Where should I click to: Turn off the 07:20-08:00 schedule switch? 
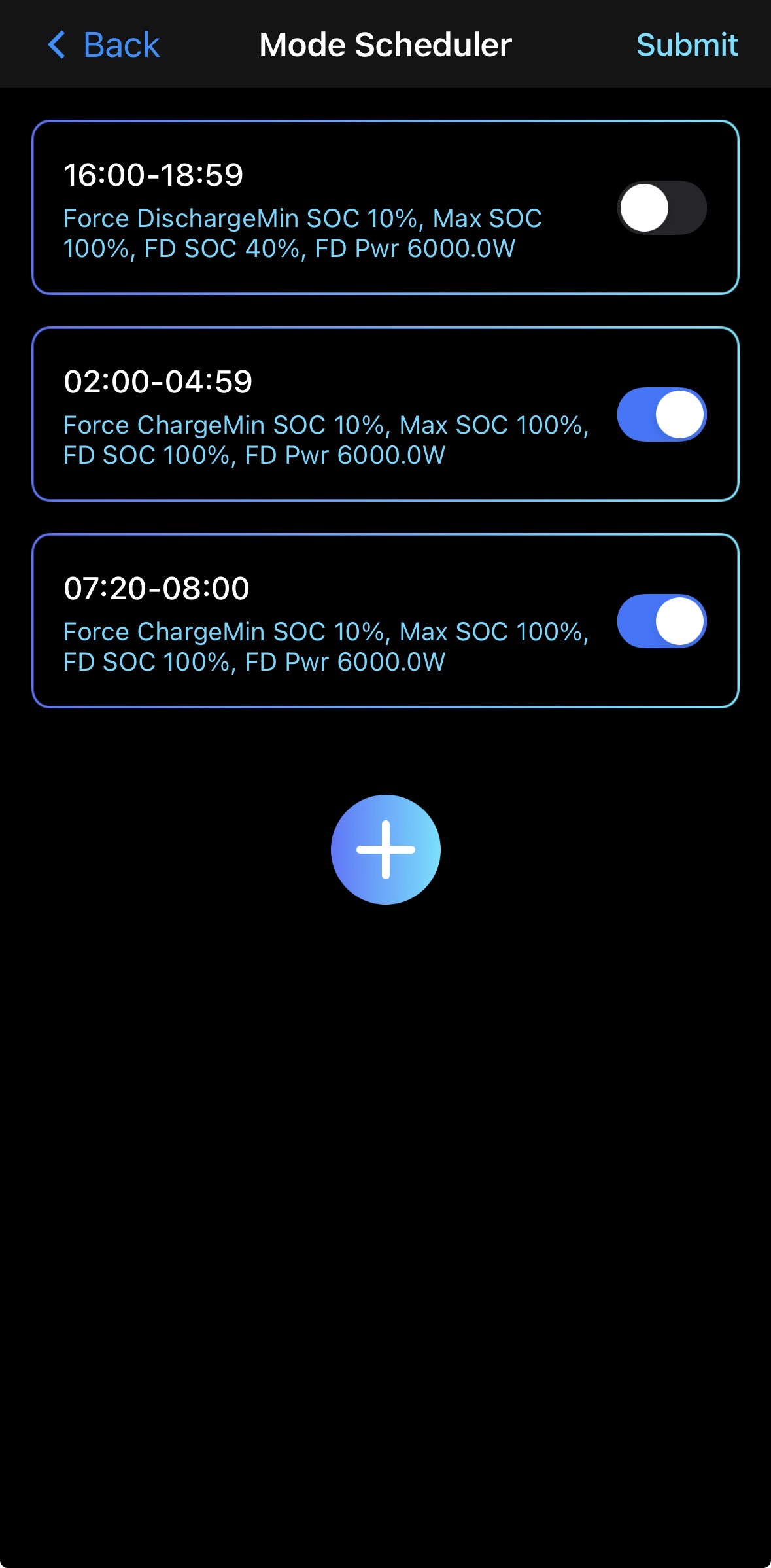click(x=662, y=621)
